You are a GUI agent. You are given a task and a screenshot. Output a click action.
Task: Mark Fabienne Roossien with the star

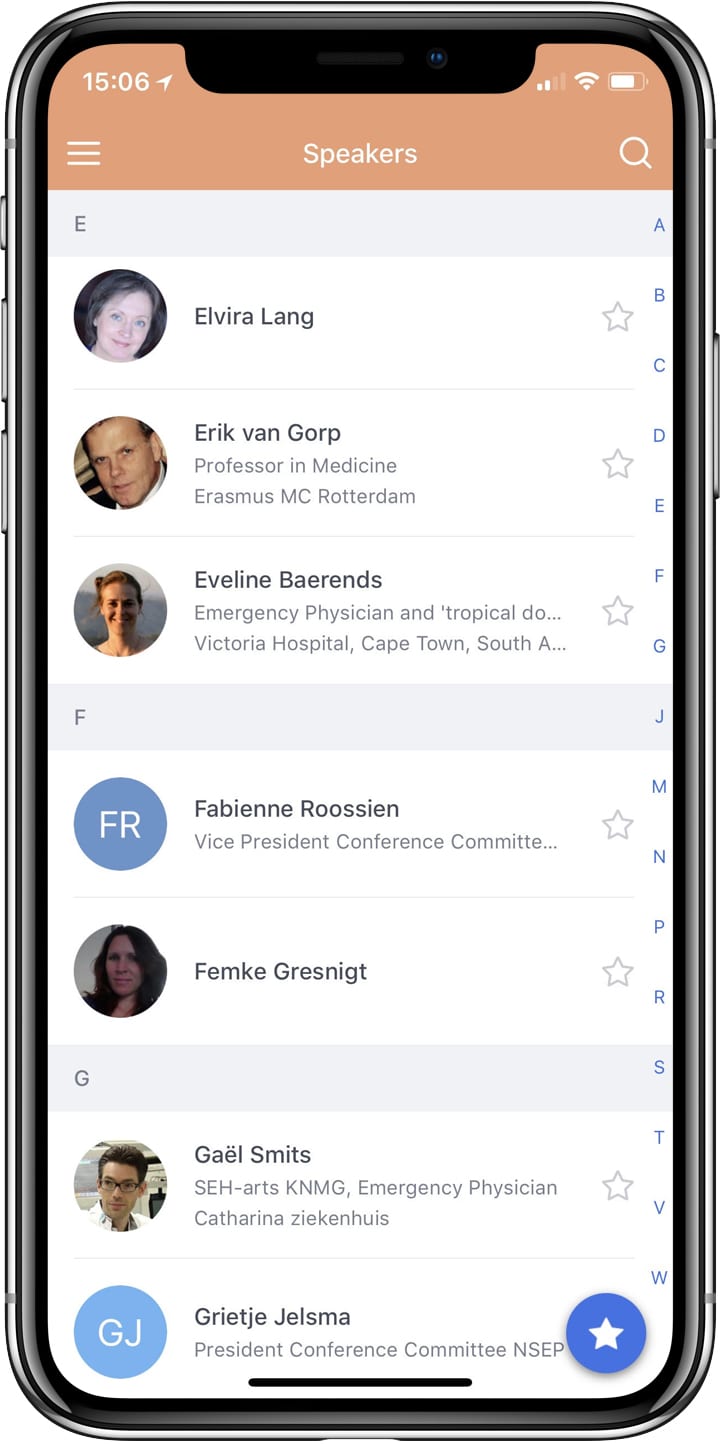coord(617,825)
